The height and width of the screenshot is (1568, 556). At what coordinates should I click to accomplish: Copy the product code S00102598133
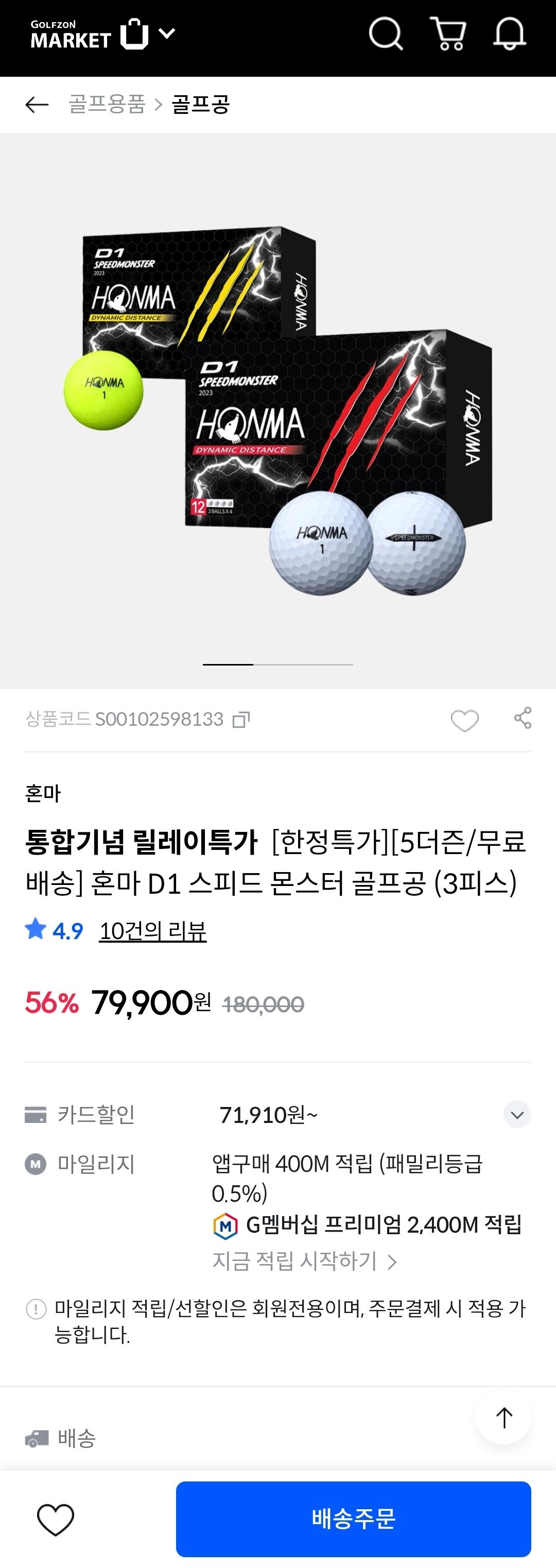[x=241, y=720]
